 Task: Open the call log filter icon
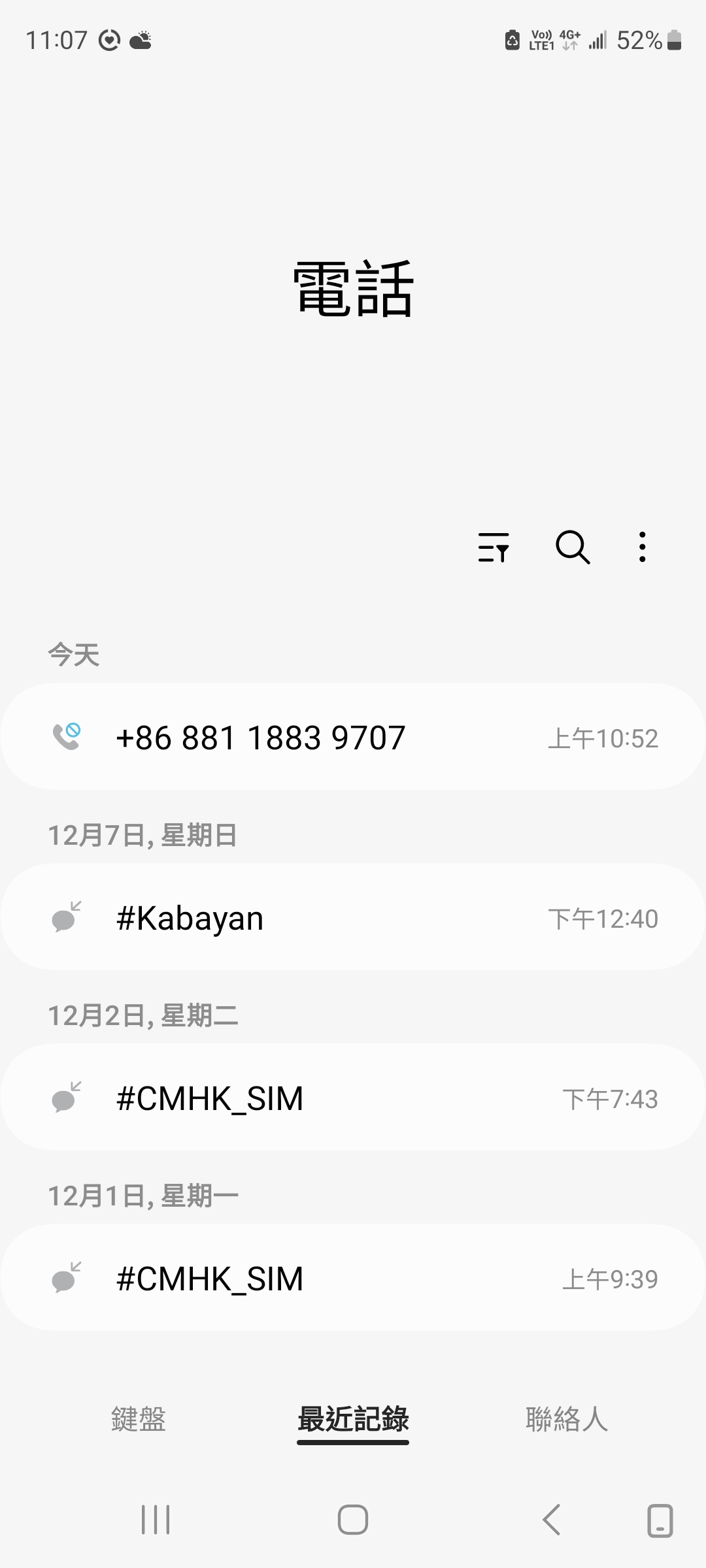coord(494,547)
